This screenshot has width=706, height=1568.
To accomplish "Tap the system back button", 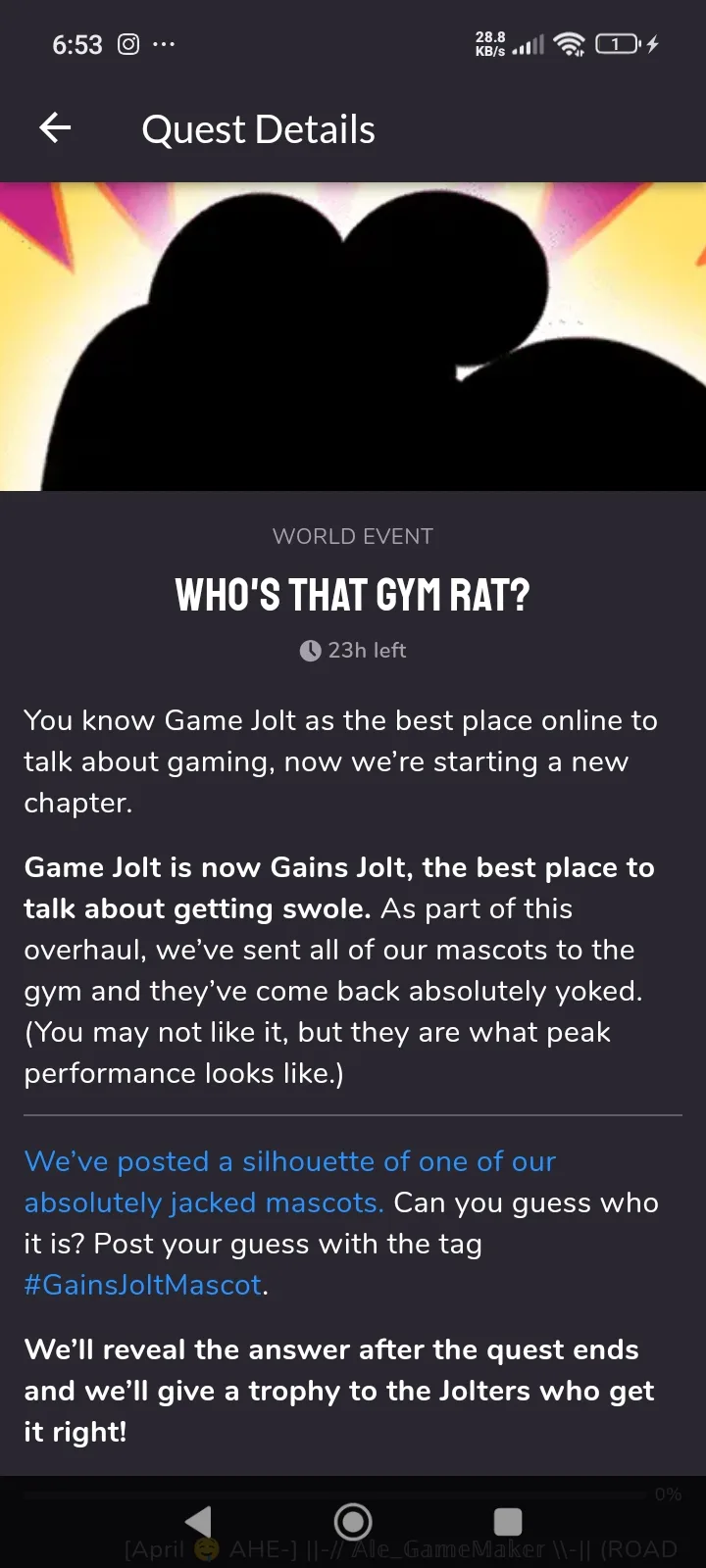I will pos(199,1522).
